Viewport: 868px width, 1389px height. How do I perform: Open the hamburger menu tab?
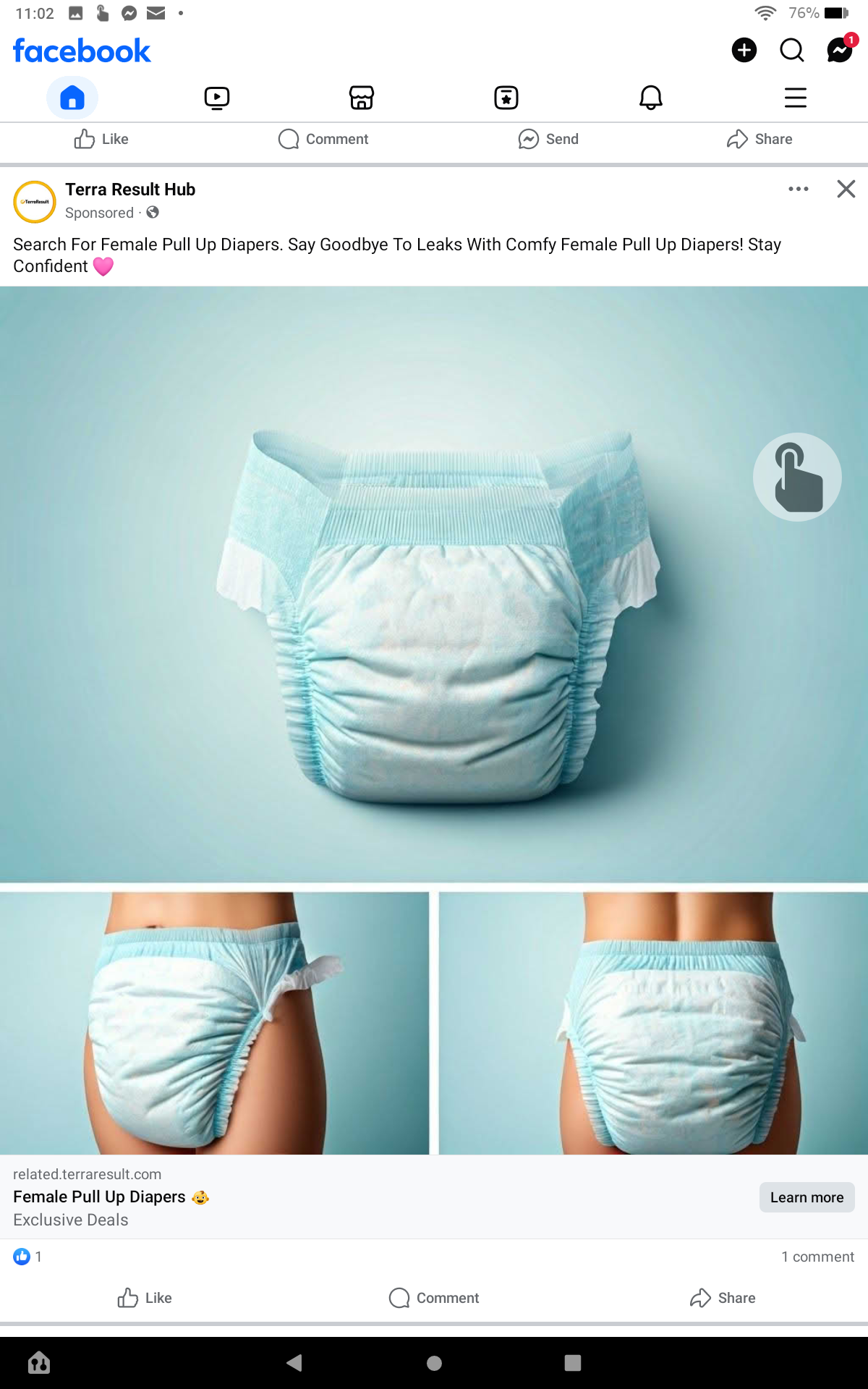point(796,98)
